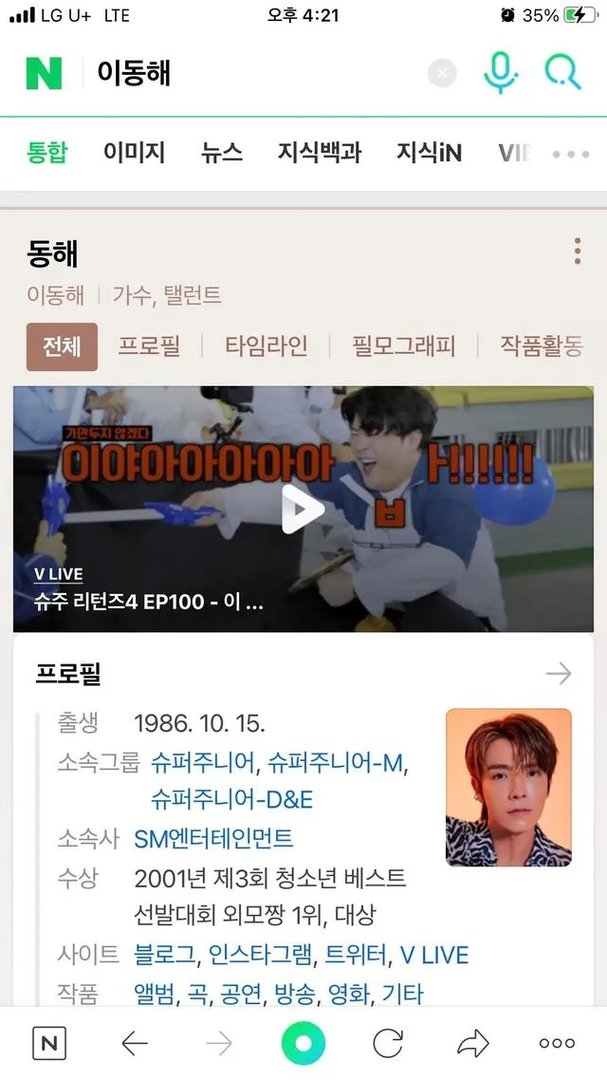Open the overflow menu on 동해 card

[577, 252]
